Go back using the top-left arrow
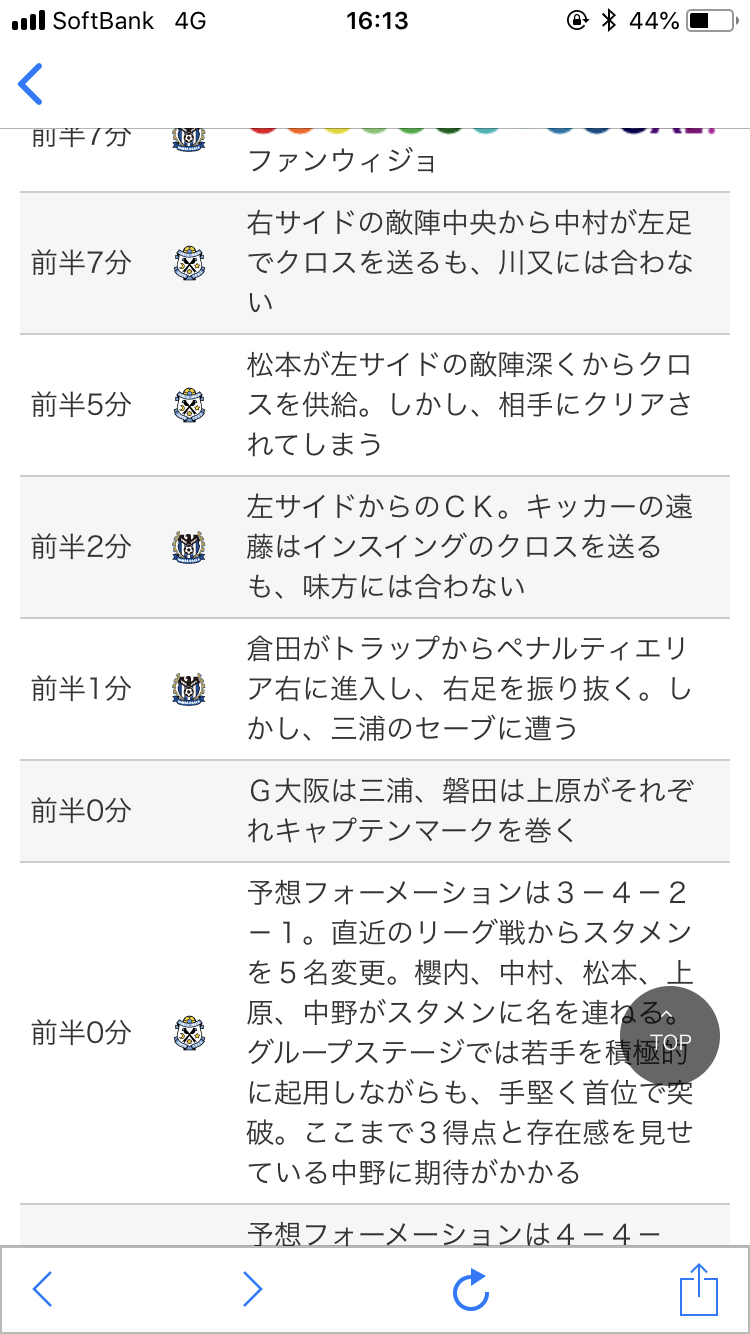Viewport: 750px width, 1334px height. [32, 84]
